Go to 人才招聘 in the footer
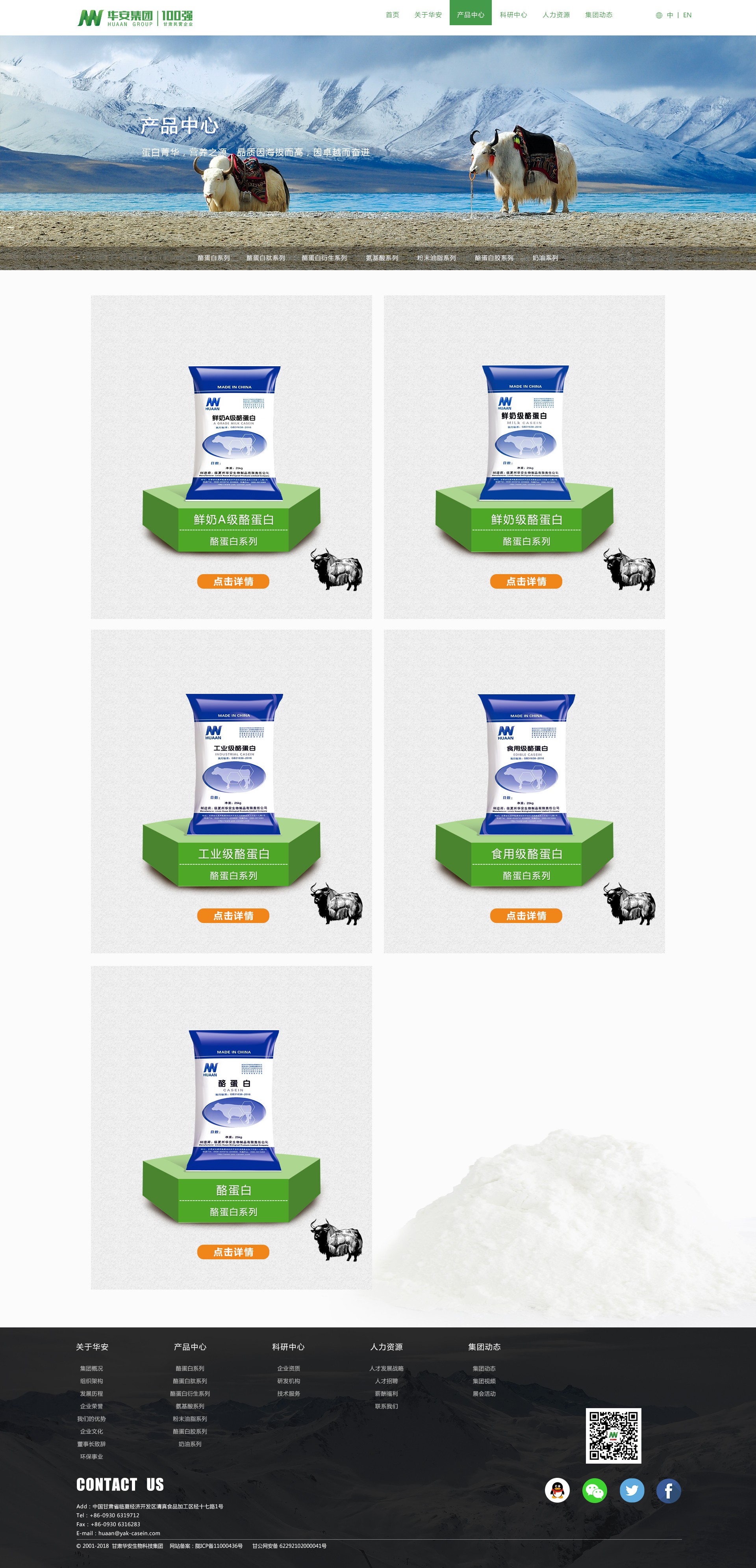 386,1381
